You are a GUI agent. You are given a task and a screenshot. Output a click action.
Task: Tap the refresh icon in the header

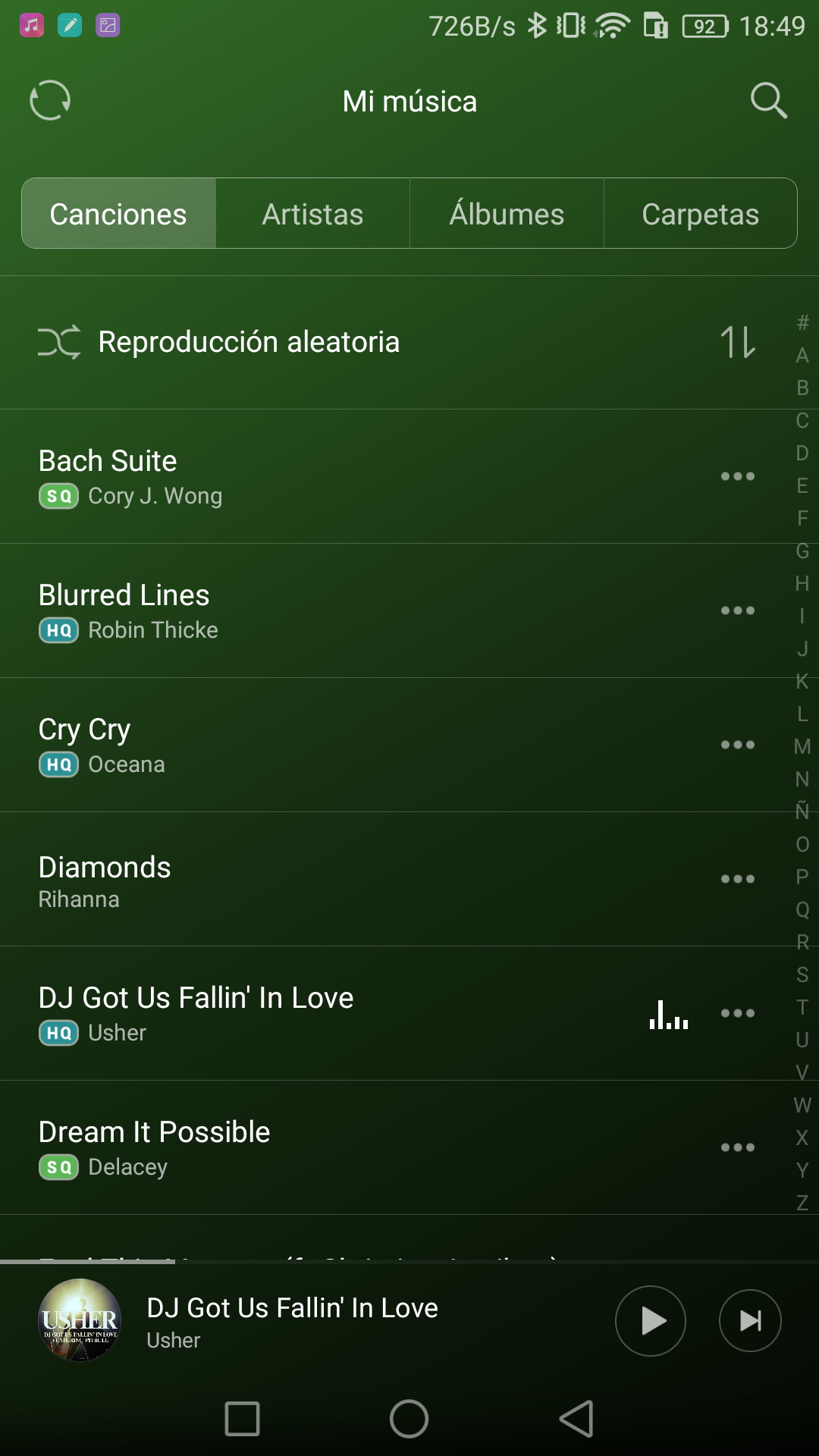pyautogui.click(x=50, y=100)
